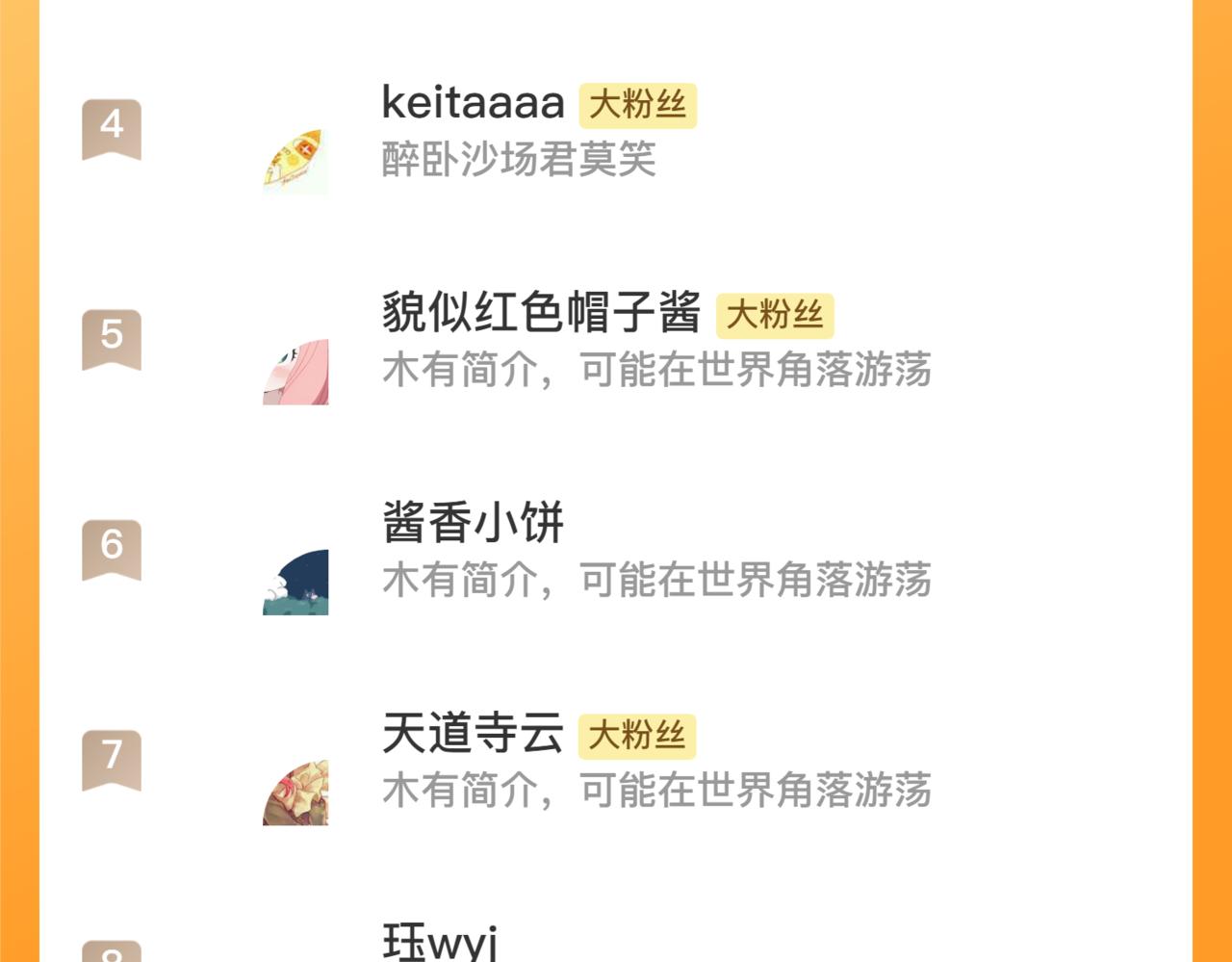Open 貌似红色帽子酱's profile row
This screenshot has height=962, width=1232.
click(x=616, y=342)
